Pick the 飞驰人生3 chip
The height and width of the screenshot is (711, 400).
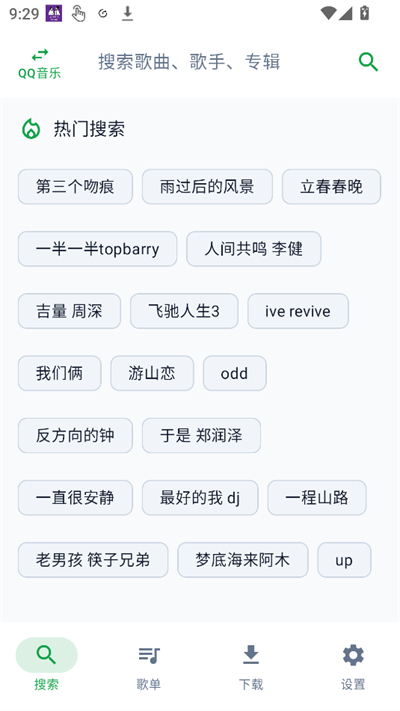tap(184, 311)
